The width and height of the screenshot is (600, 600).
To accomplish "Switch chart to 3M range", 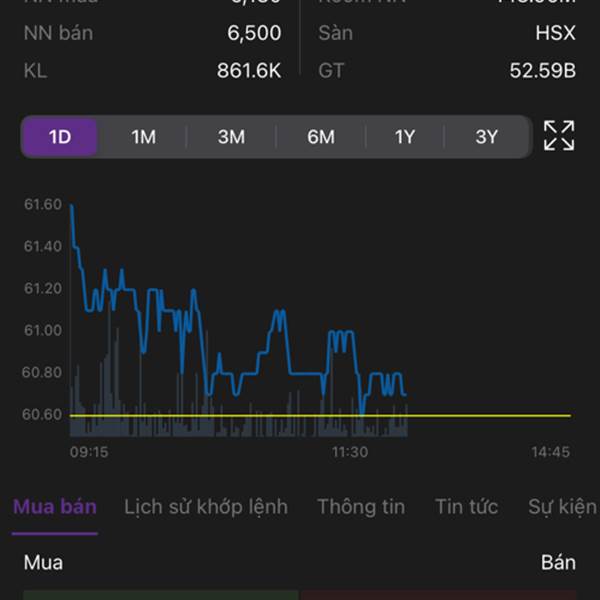I will 231,137.
